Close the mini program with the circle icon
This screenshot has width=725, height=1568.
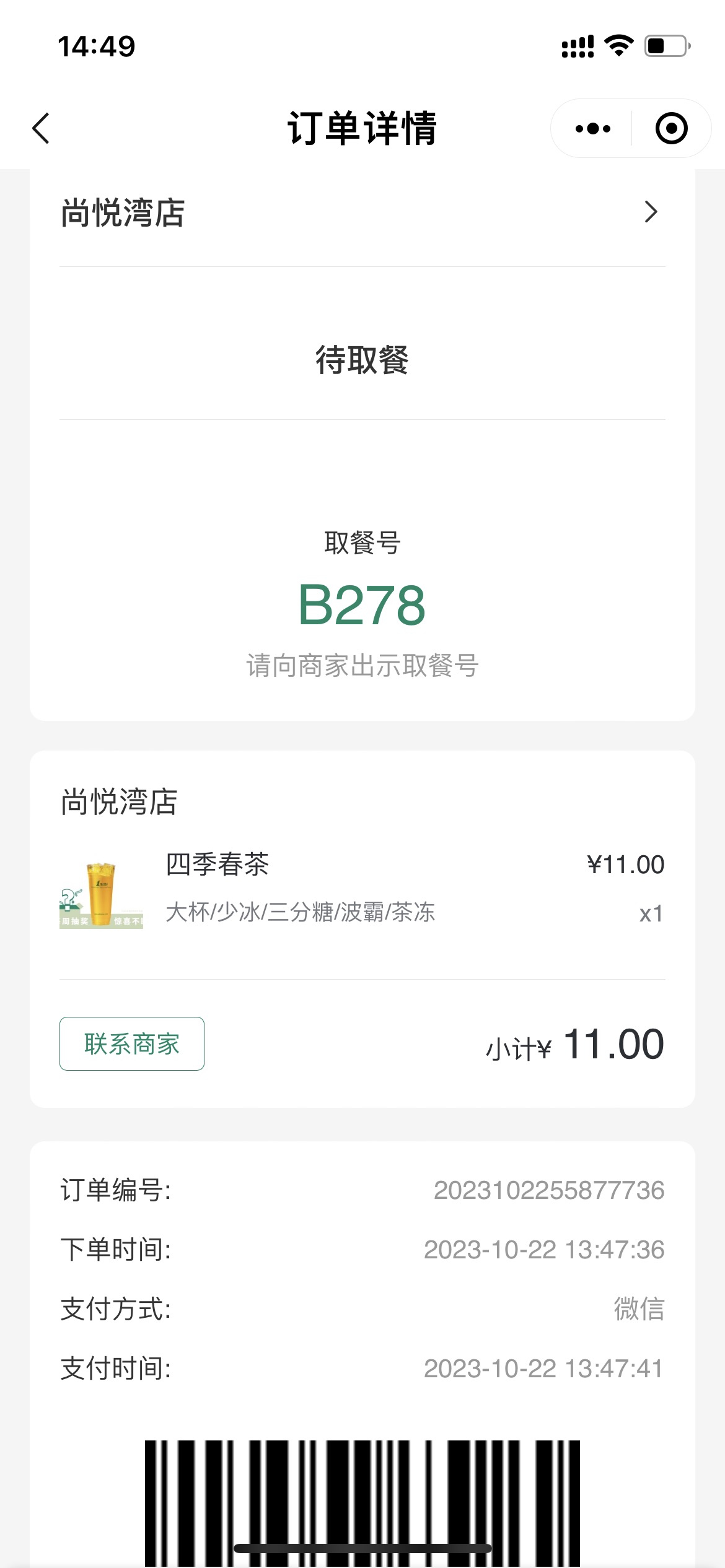[x=672, y=128]
